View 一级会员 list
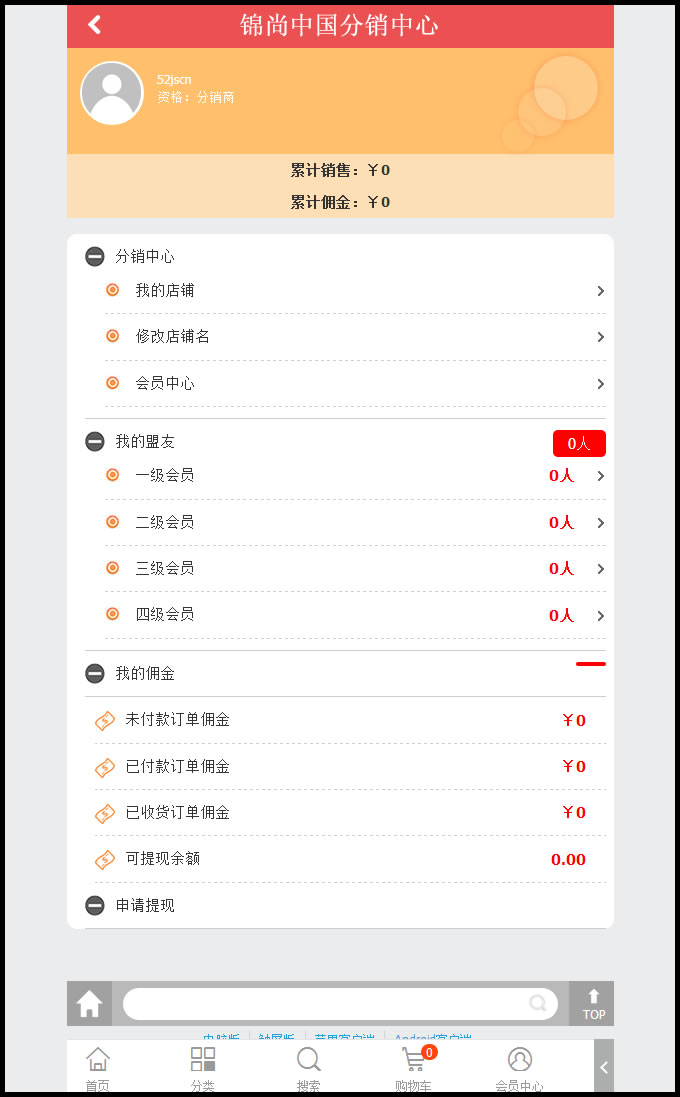 point(355,476)
